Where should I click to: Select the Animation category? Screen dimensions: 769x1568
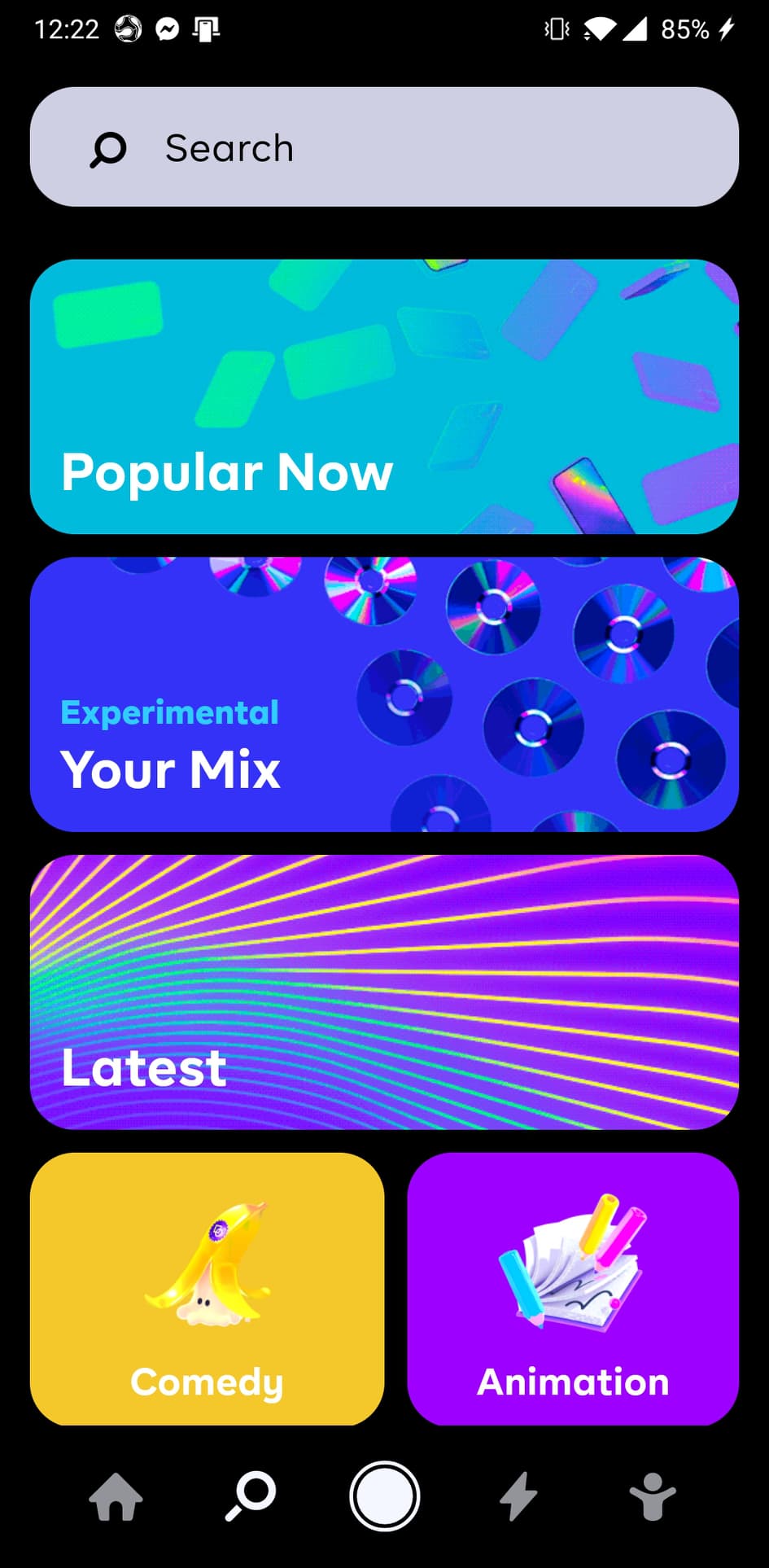click(x=573, y=1289)
